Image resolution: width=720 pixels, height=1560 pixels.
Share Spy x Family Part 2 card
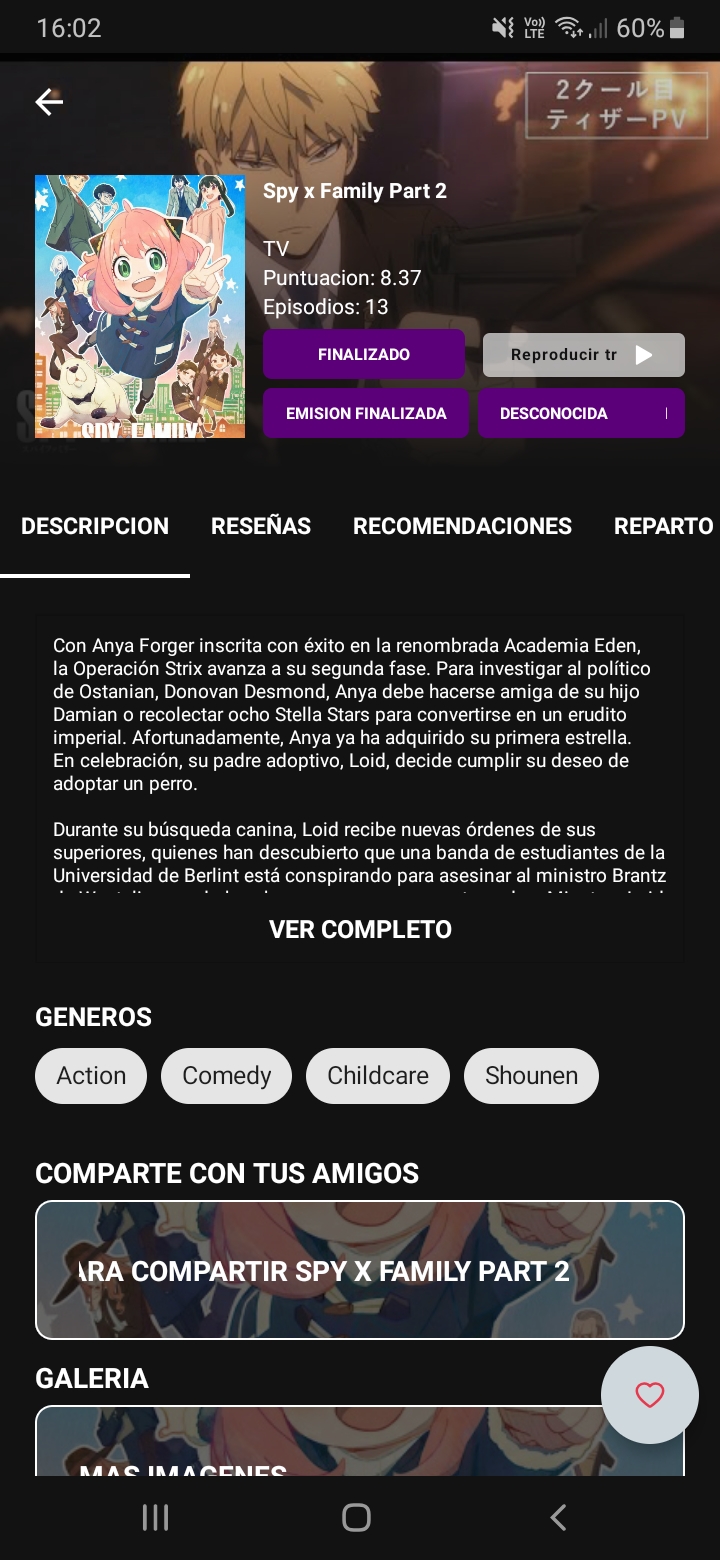pos(360,1270)
